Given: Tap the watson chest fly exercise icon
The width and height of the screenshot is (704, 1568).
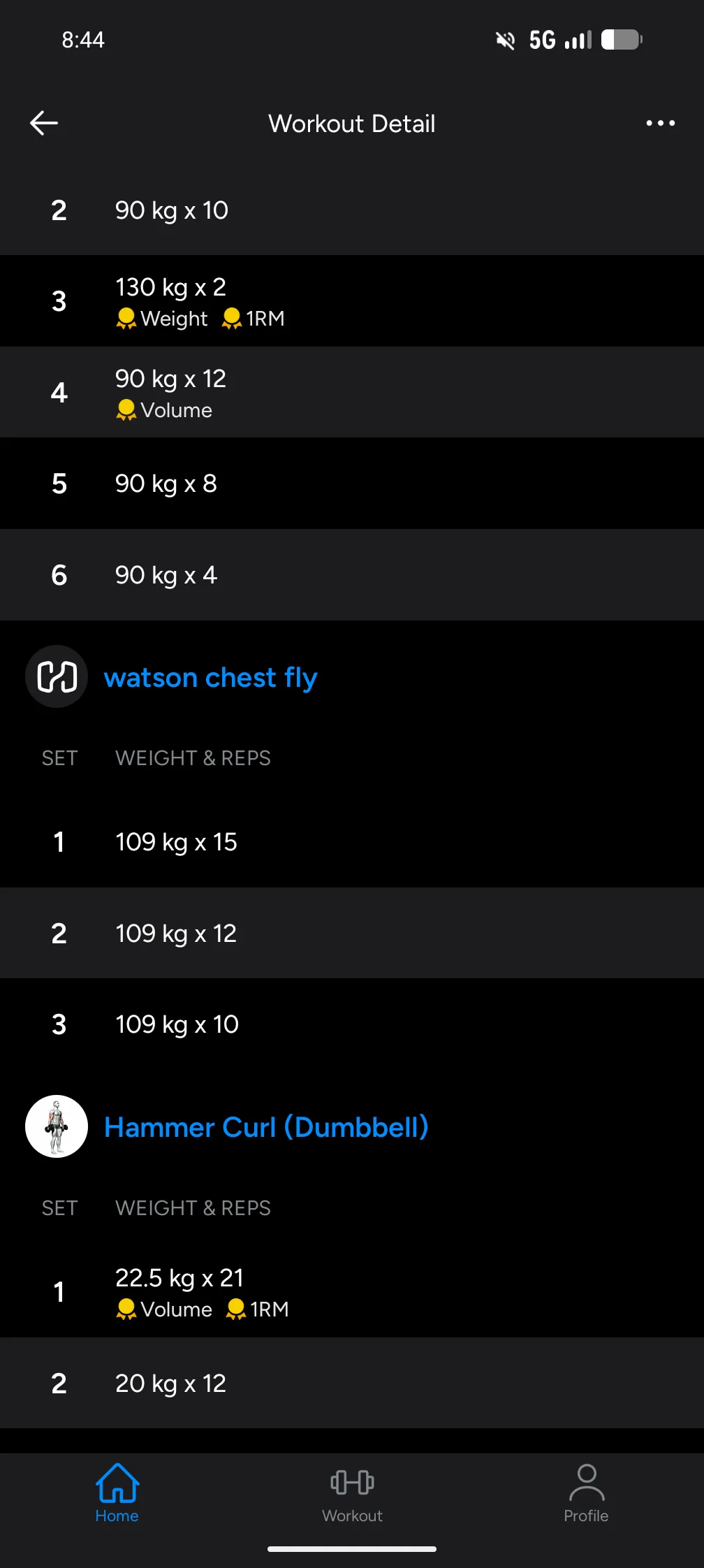Looking at the screenshot, I should coord(57,676).
